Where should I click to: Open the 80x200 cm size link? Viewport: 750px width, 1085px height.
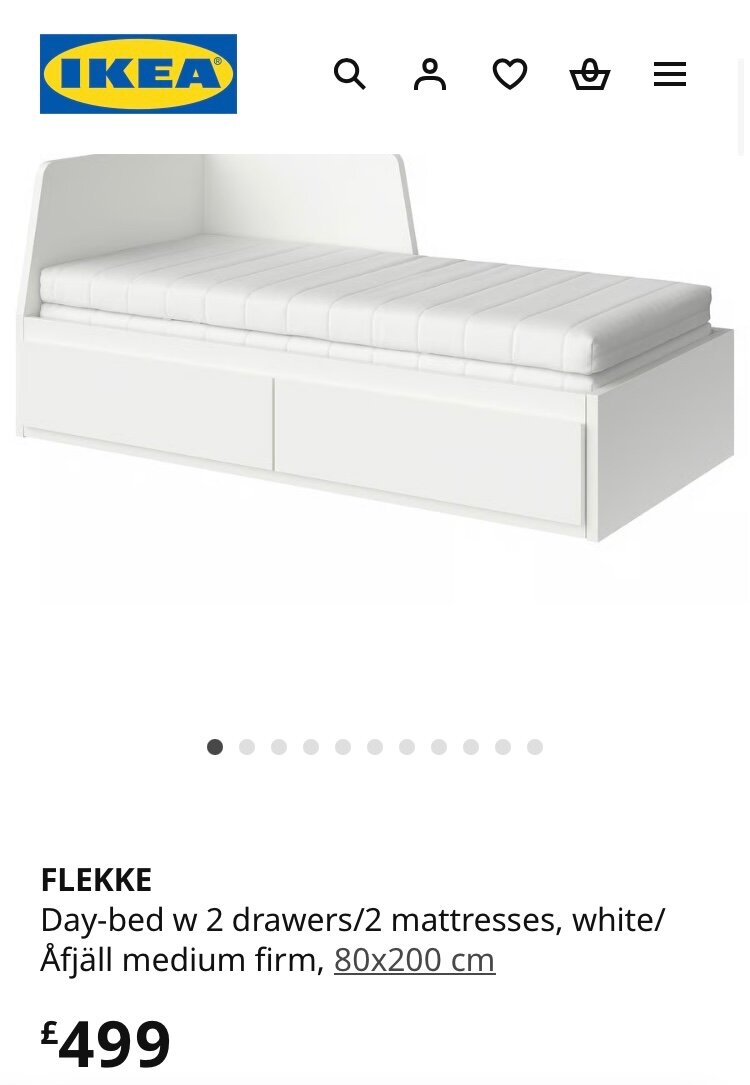pos(414,960)
